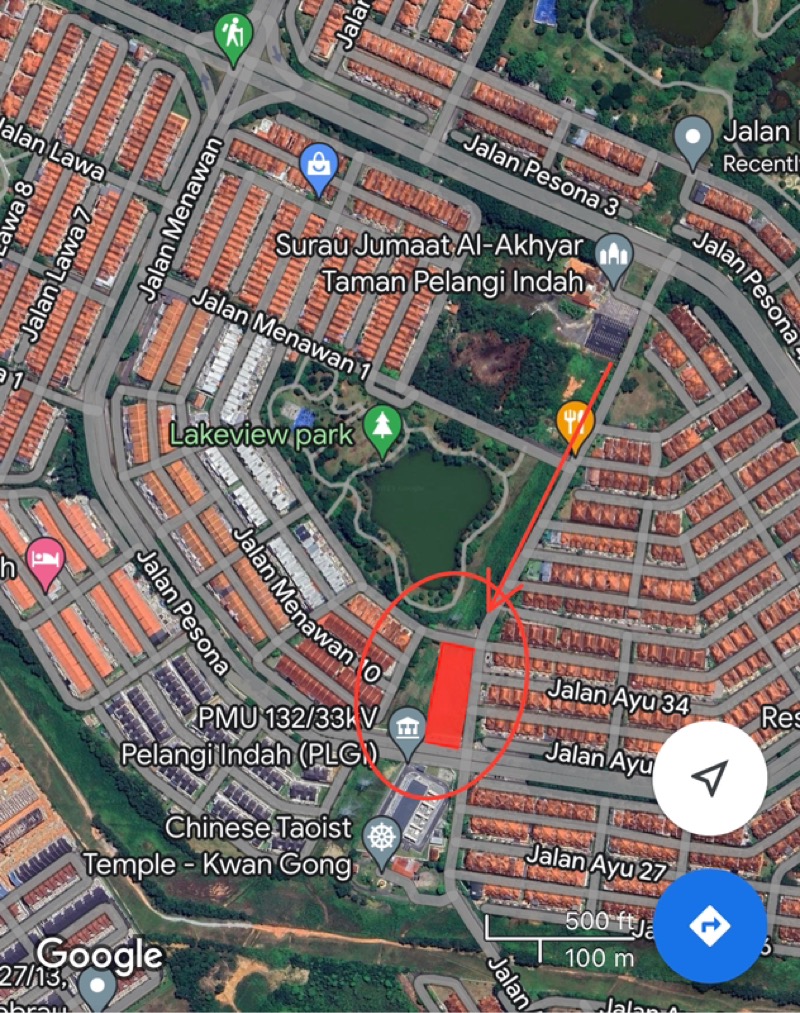This screenshot has height=1013, width=800.
Task: Open the blue directions button
Action: coord(710,926)
